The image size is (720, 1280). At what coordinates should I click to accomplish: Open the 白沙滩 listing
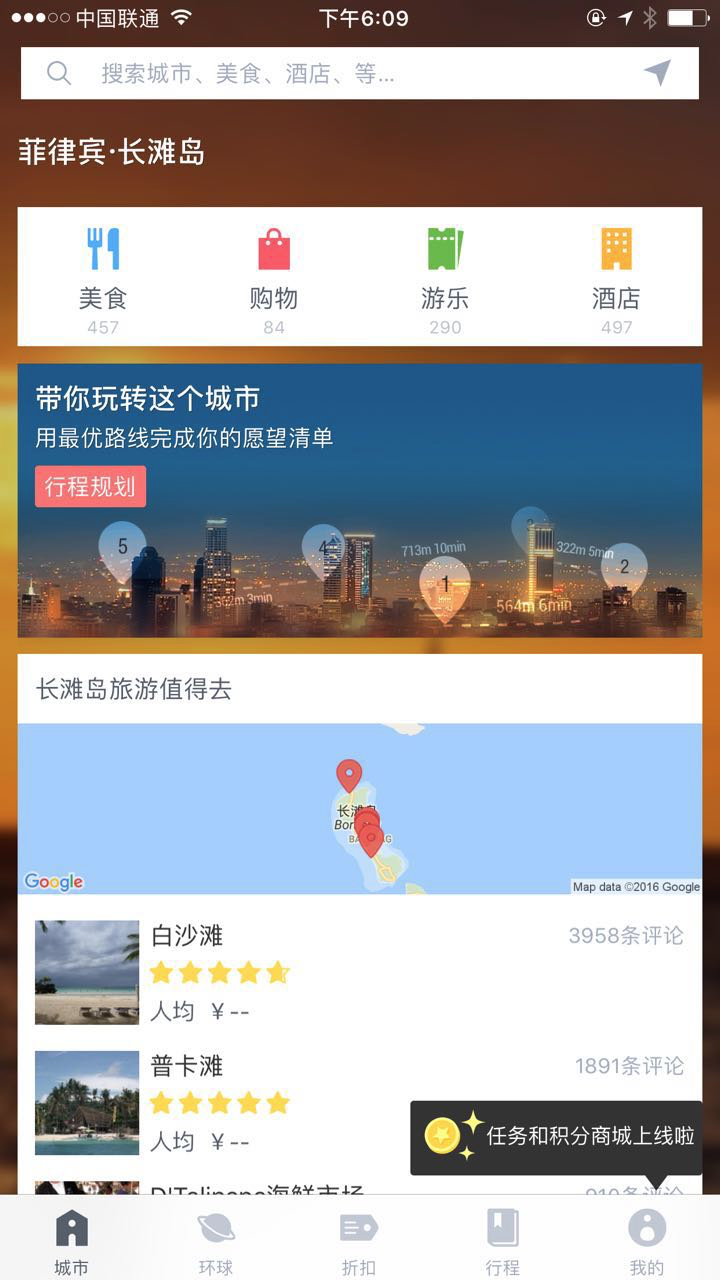[360, 972]
